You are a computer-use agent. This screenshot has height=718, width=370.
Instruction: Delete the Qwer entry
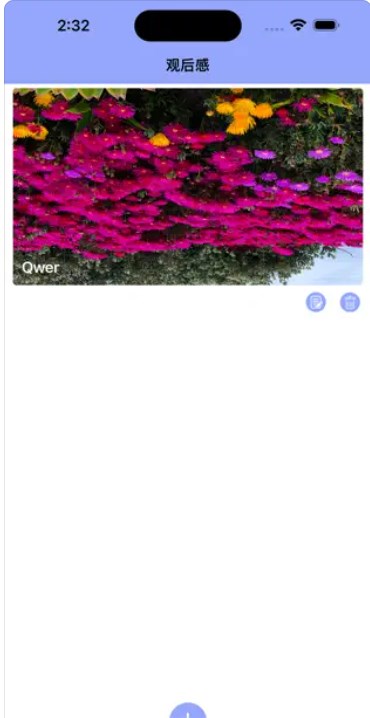(350, 302)
